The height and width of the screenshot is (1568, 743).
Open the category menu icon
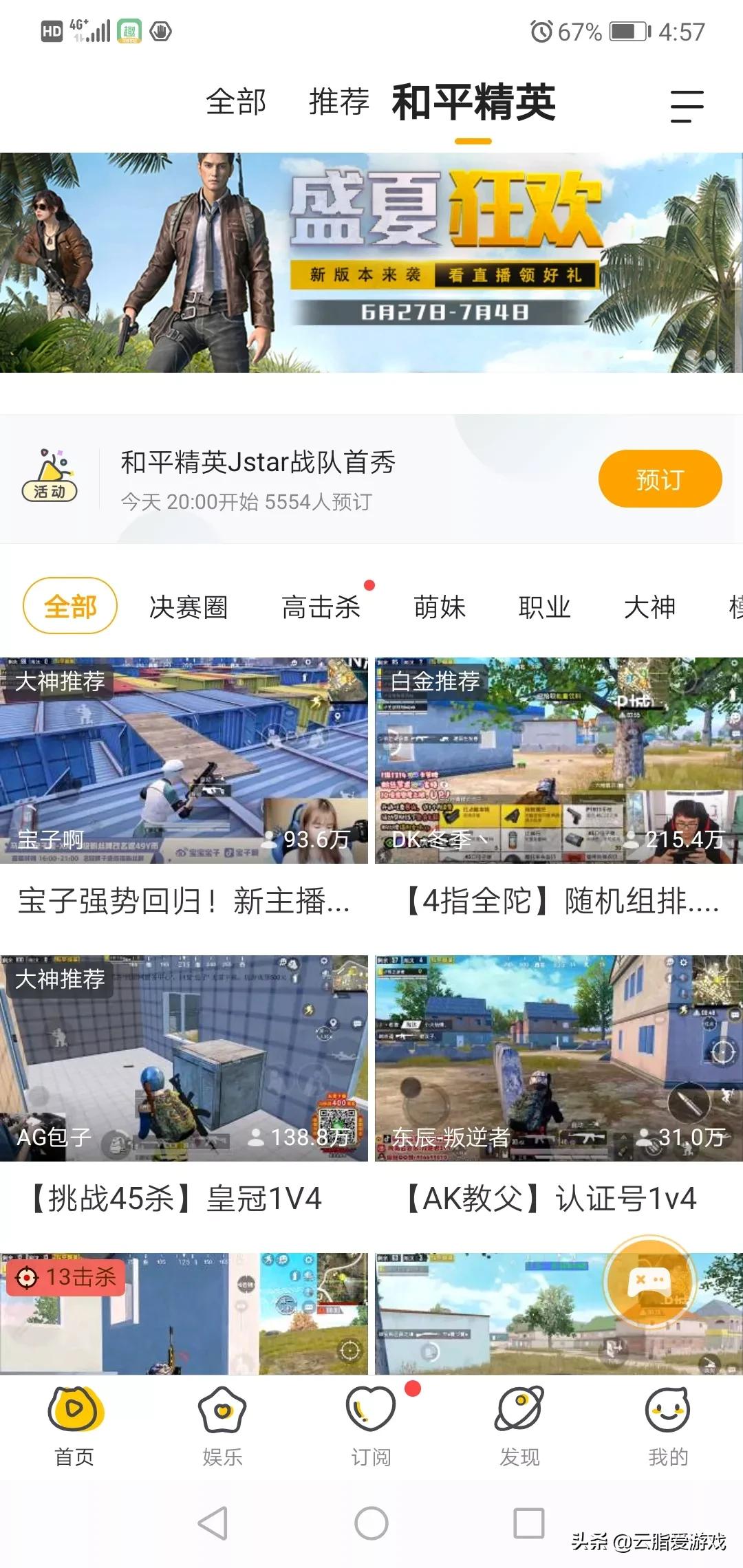point(687,107)
